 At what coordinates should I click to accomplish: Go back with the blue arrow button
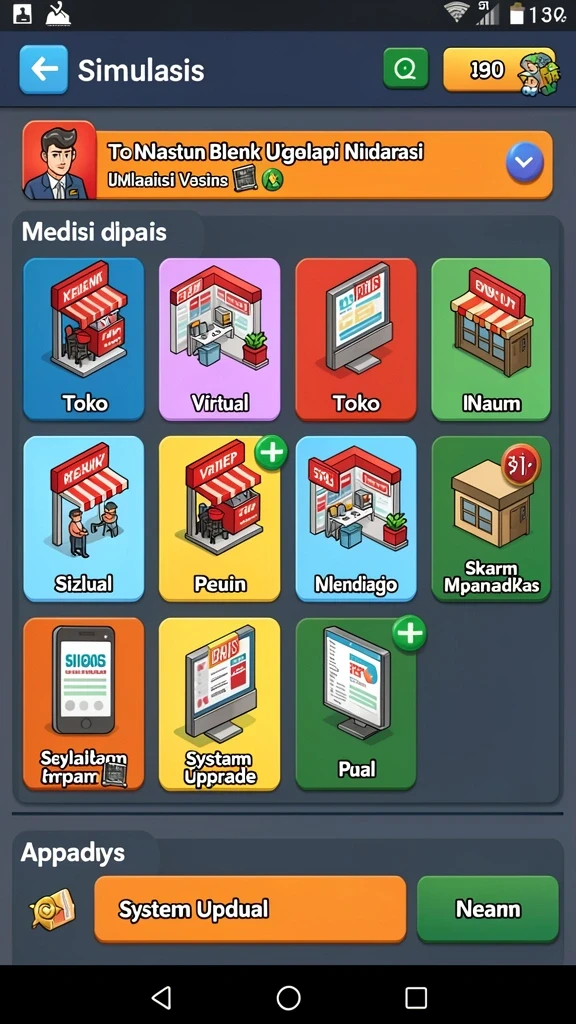(44, 69)
